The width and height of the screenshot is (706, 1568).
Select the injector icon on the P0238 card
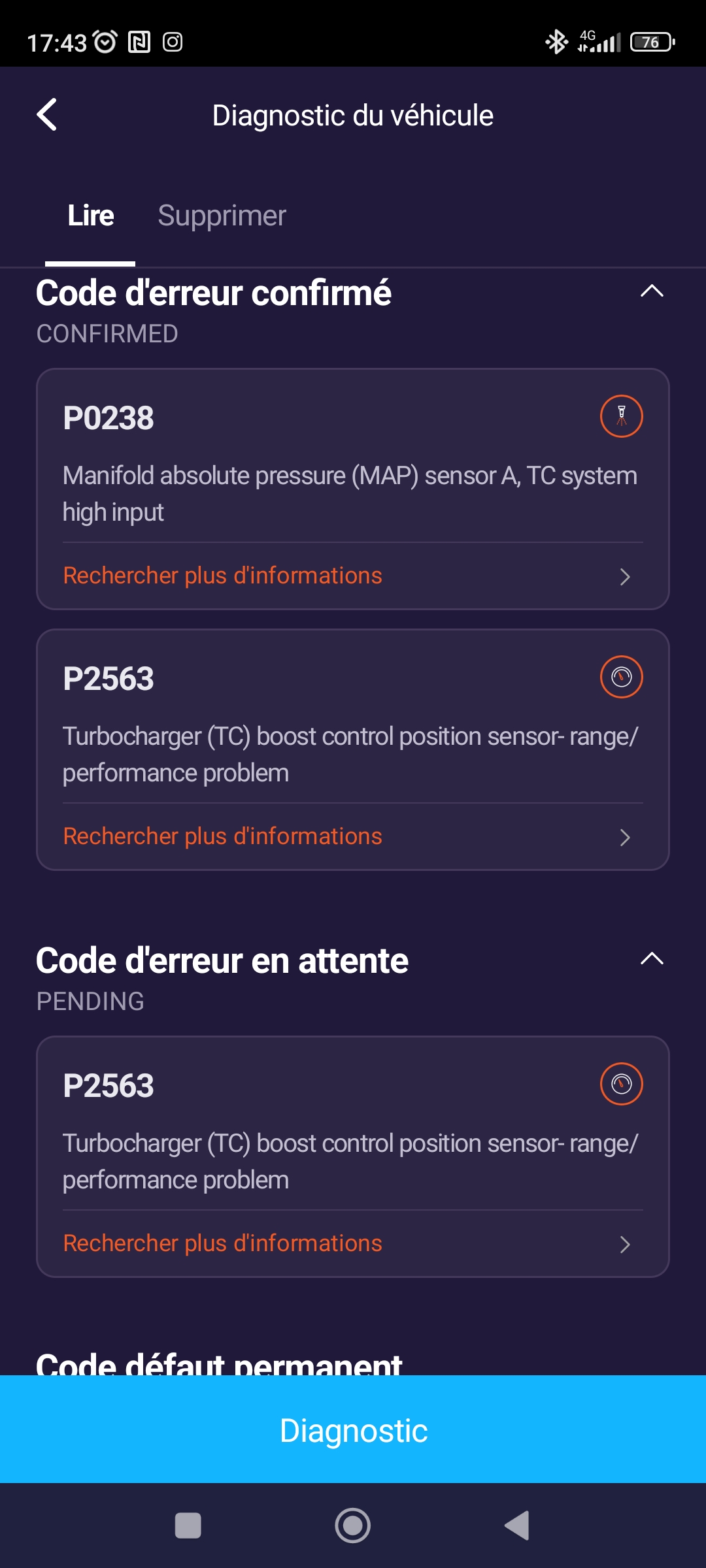(622, 416)
